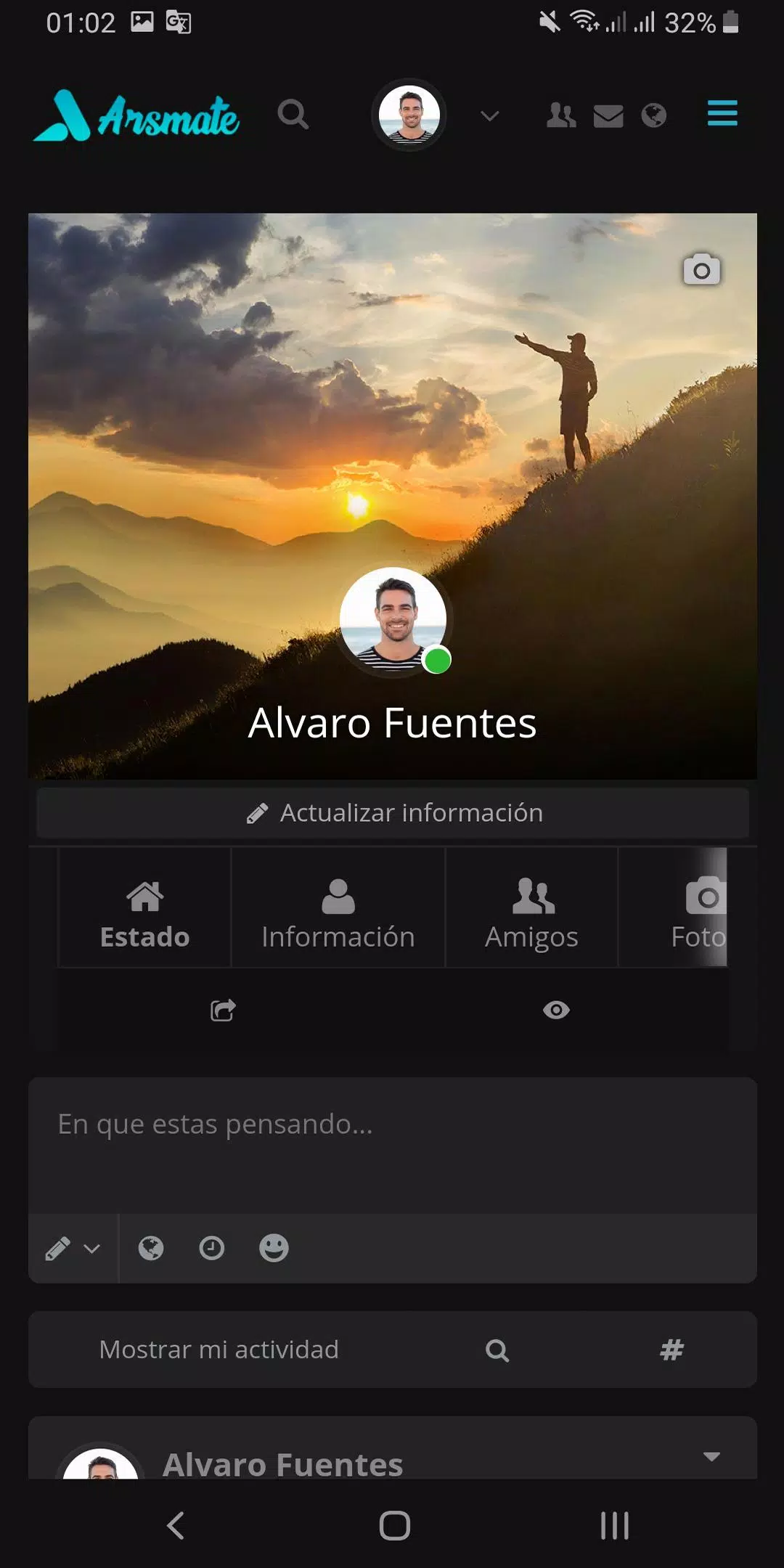Tap Mostrar mi actividad
The height and width of the screenshot is (1568, 784).
pyautogui.click(x=219, y=1350)
